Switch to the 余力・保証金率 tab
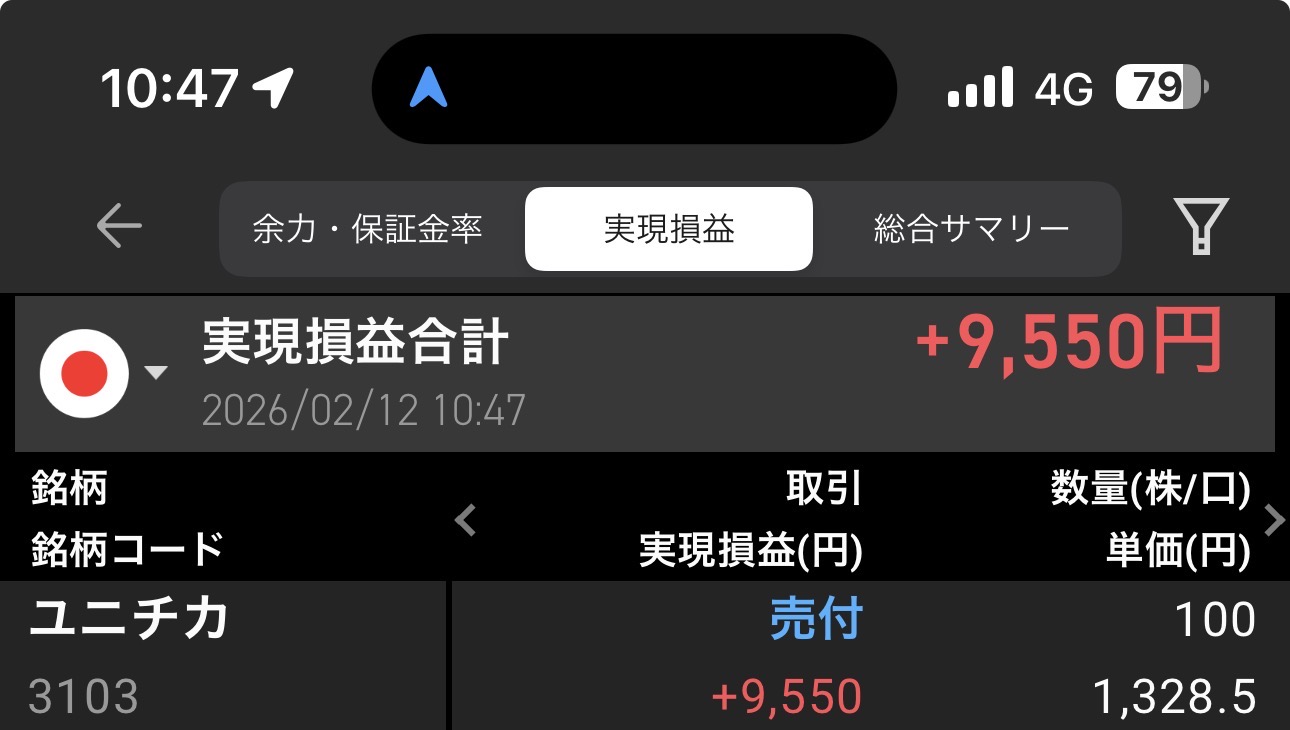Viewport: 1290px width, 730px height. (367, 229)
